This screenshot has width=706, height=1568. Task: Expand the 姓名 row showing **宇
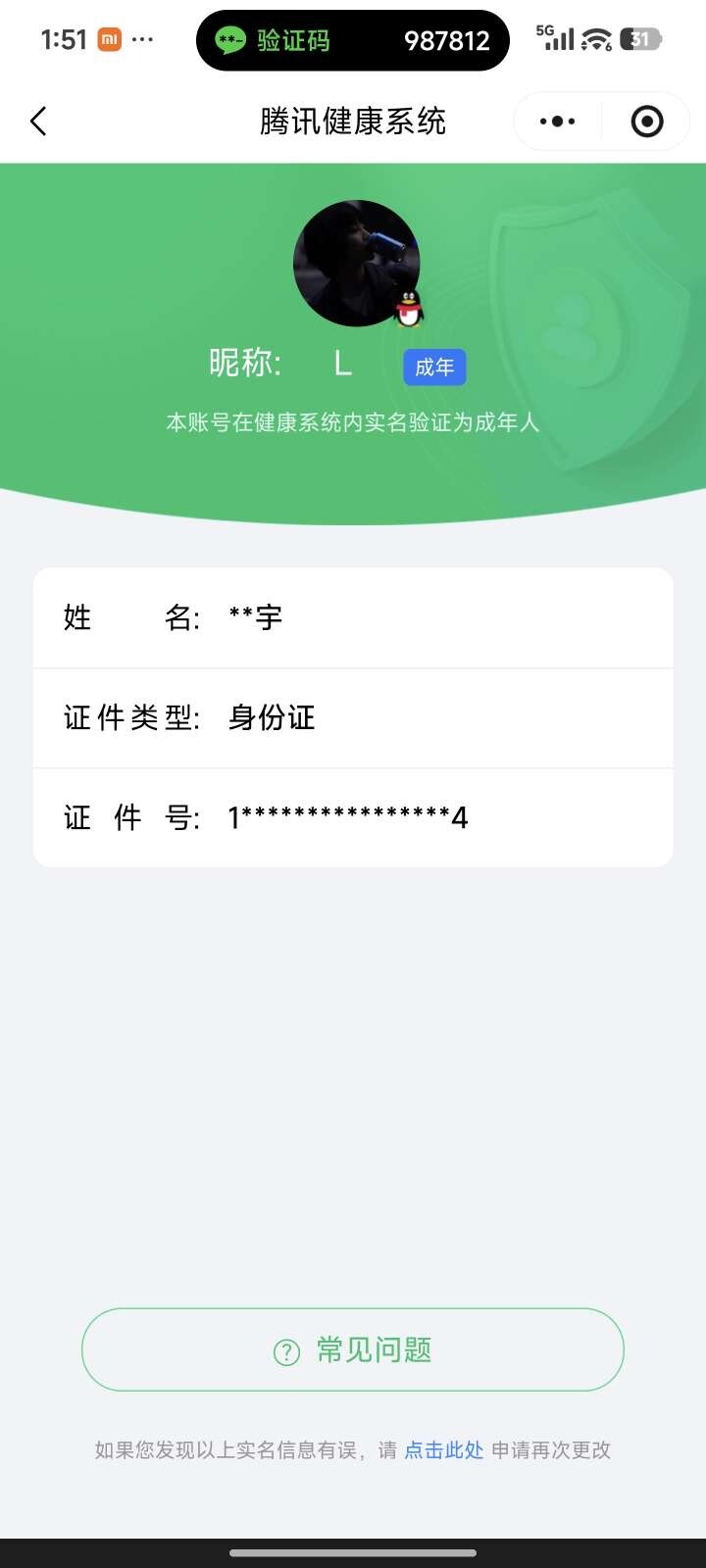[353, 618]
